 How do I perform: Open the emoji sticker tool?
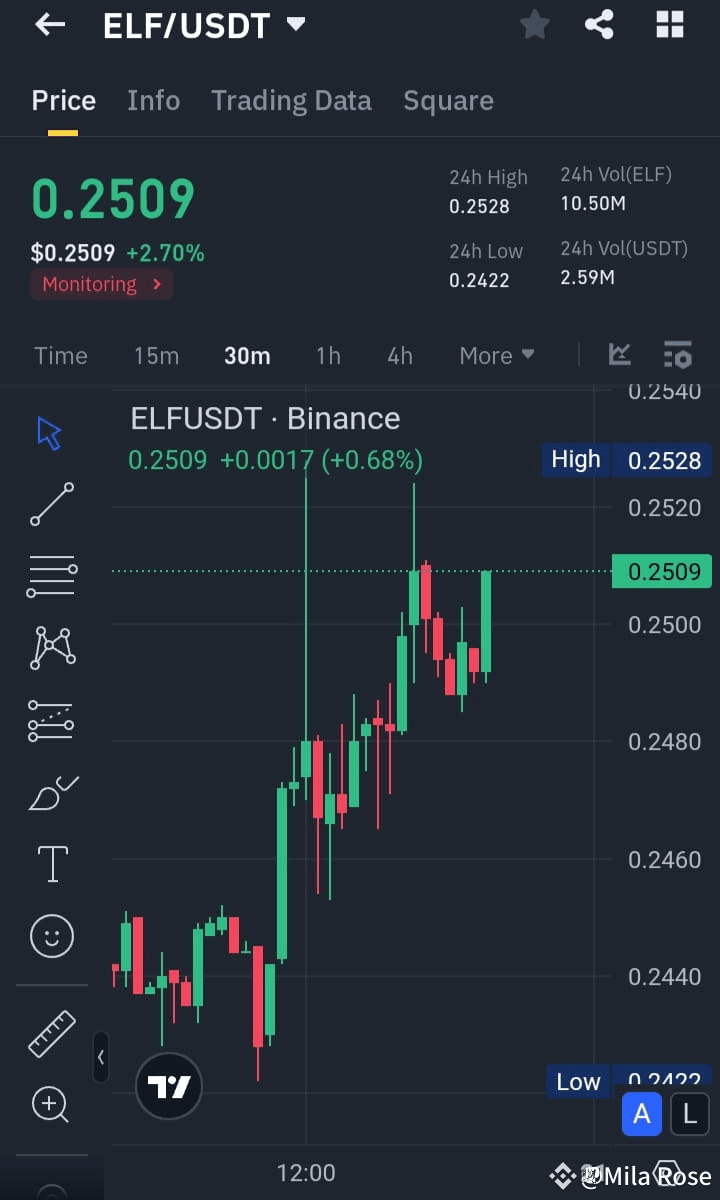(x=51, y=935)
